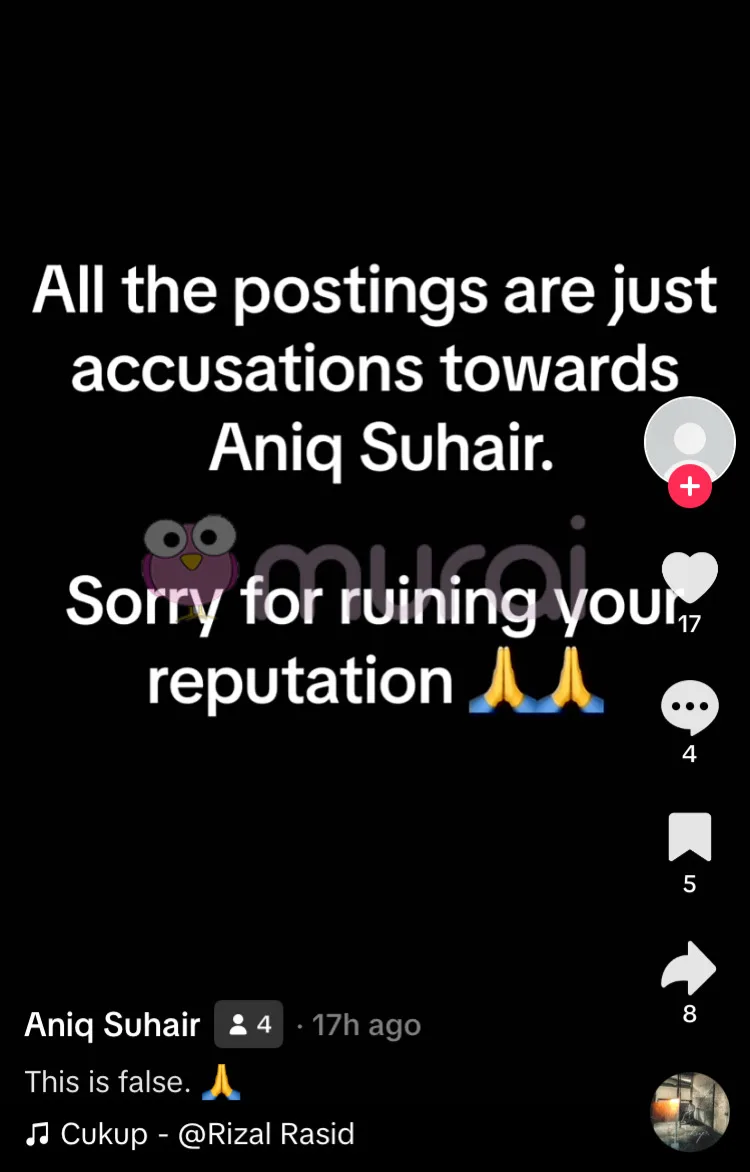View Aniq Suhair's profile from the username
The height and width of the screenshot is (1172, 750).
[x=112, y=1025]
